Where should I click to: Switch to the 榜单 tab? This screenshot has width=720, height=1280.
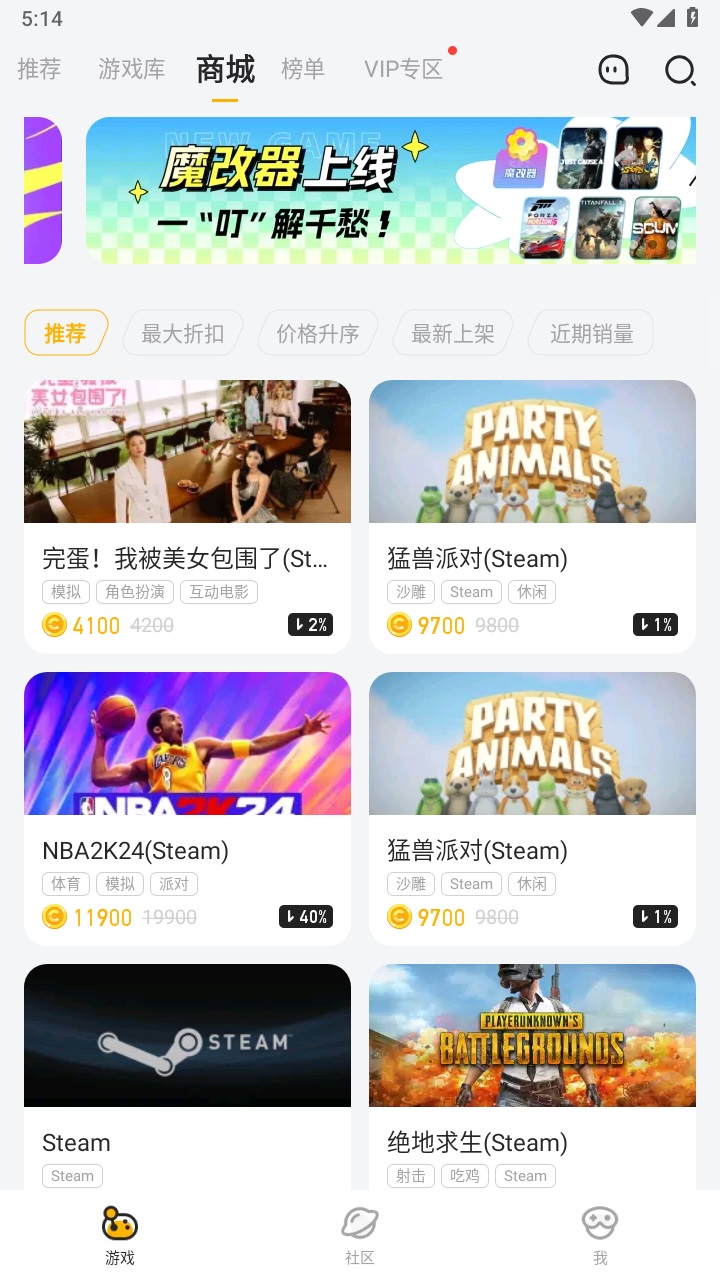coord(303,70)
